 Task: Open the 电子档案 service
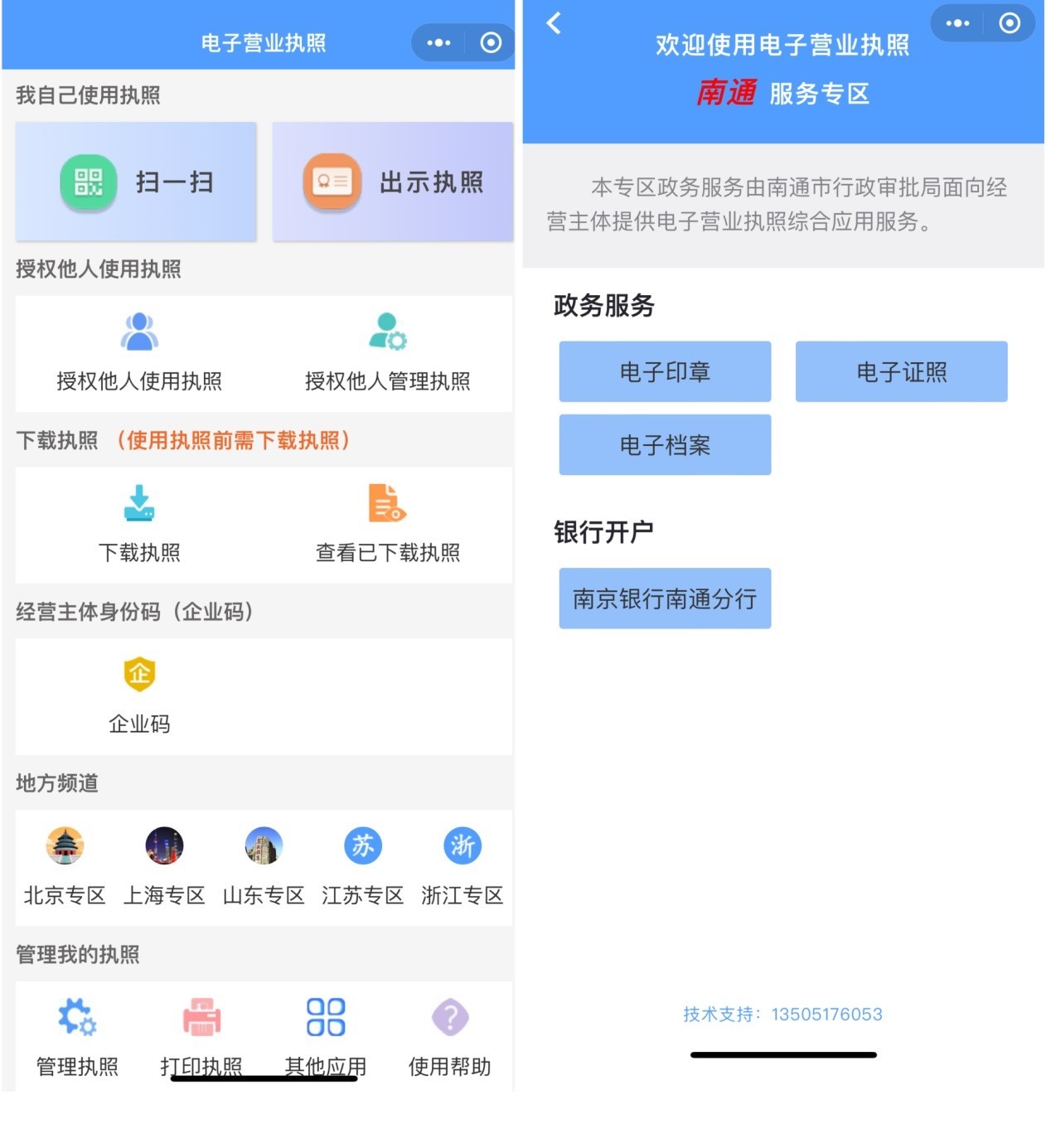click(665, 445)
